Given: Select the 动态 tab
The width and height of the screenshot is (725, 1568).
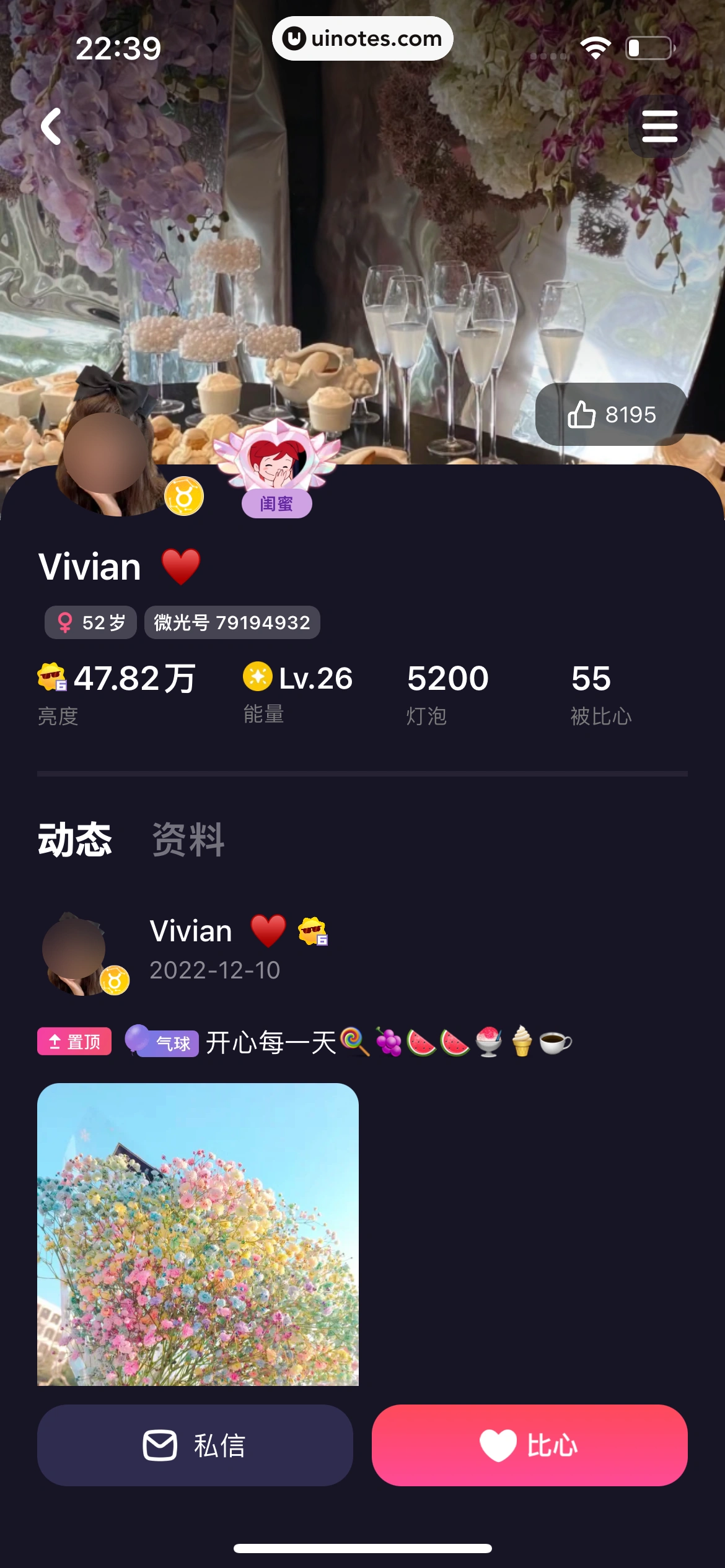Looking at the screenshot, I should point(74,839).
